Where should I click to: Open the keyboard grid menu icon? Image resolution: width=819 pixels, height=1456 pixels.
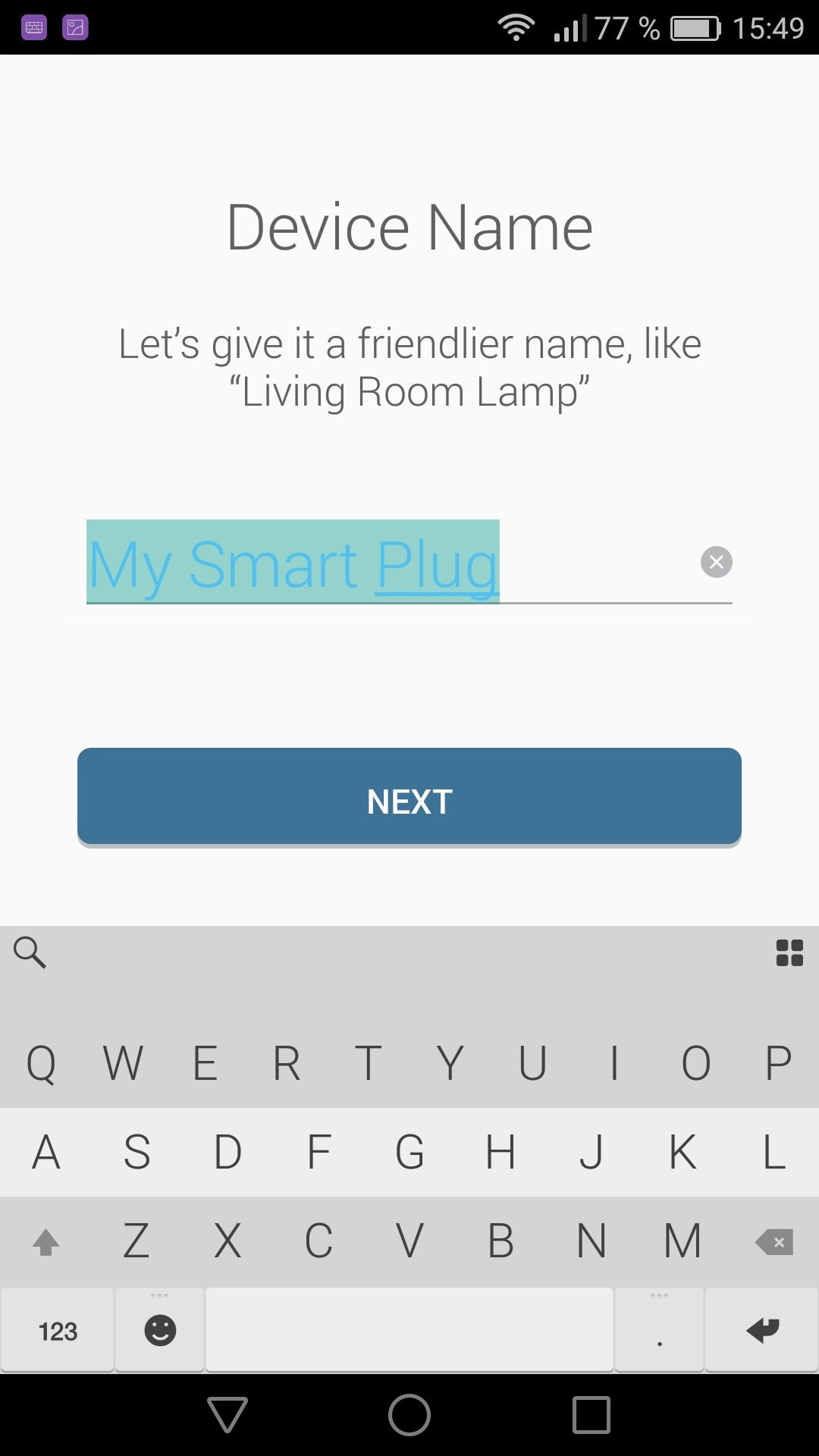coord(789,953)
